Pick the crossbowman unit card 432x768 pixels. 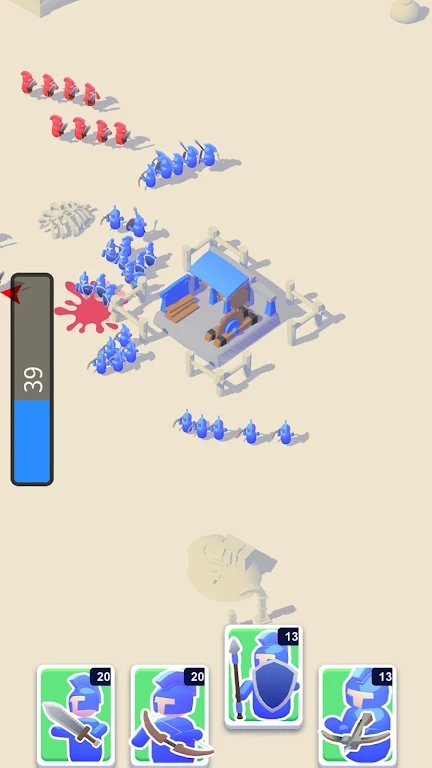pos(358,716)
